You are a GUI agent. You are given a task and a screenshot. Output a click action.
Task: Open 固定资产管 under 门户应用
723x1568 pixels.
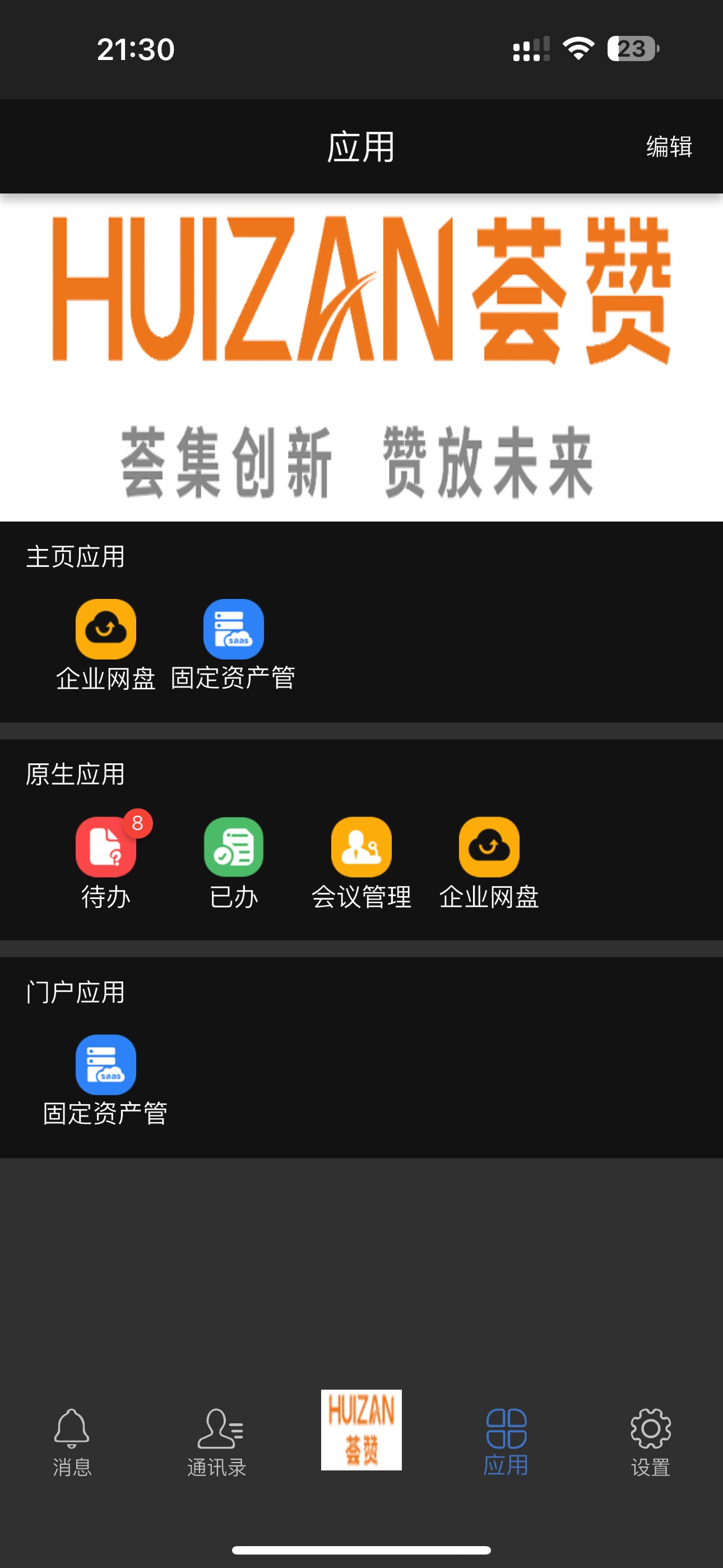pyautogui.click(x=106, y=1065)
